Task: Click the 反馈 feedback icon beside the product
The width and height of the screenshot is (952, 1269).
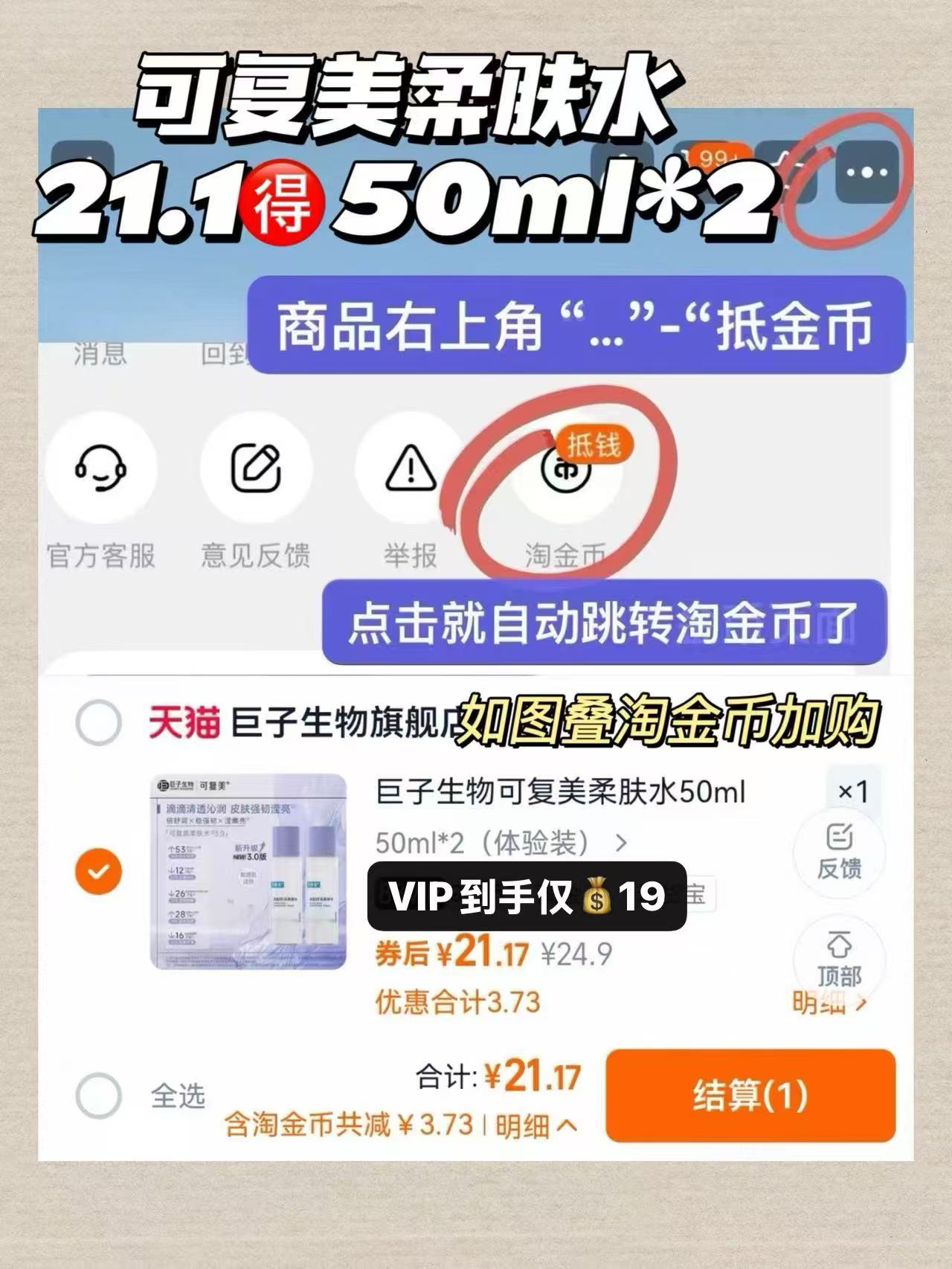Action: coord(839,848)
